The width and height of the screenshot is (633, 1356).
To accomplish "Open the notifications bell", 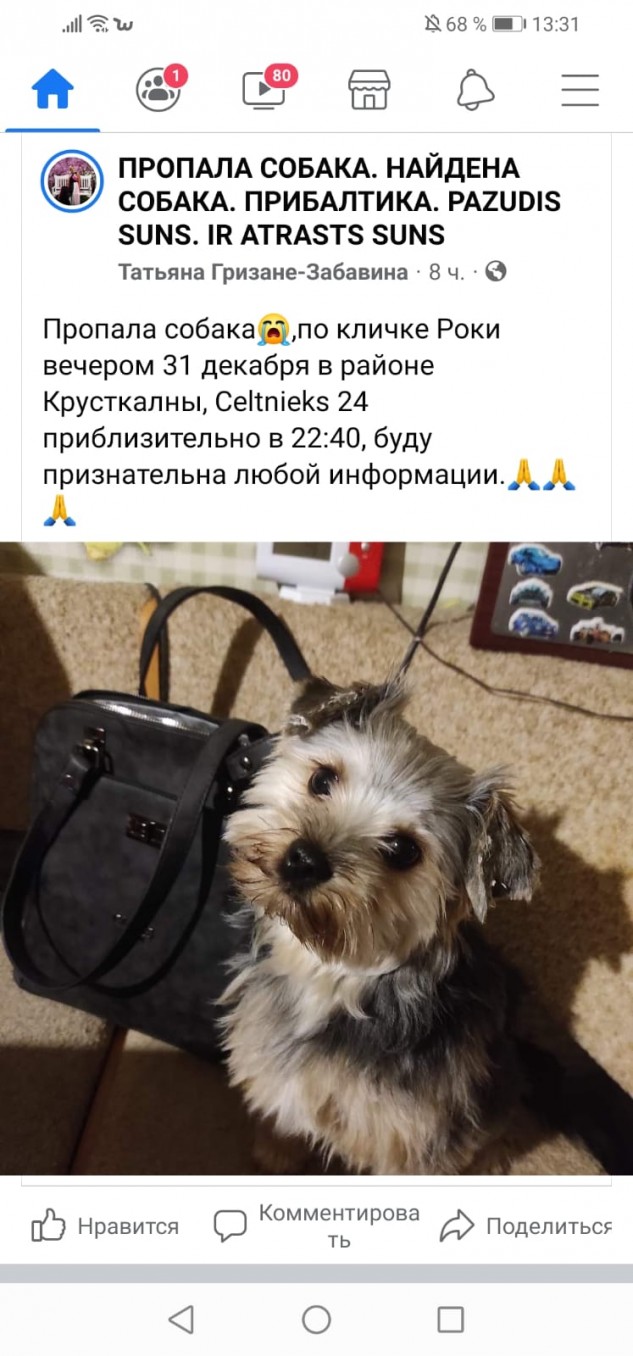I will (x=475, y=90).
